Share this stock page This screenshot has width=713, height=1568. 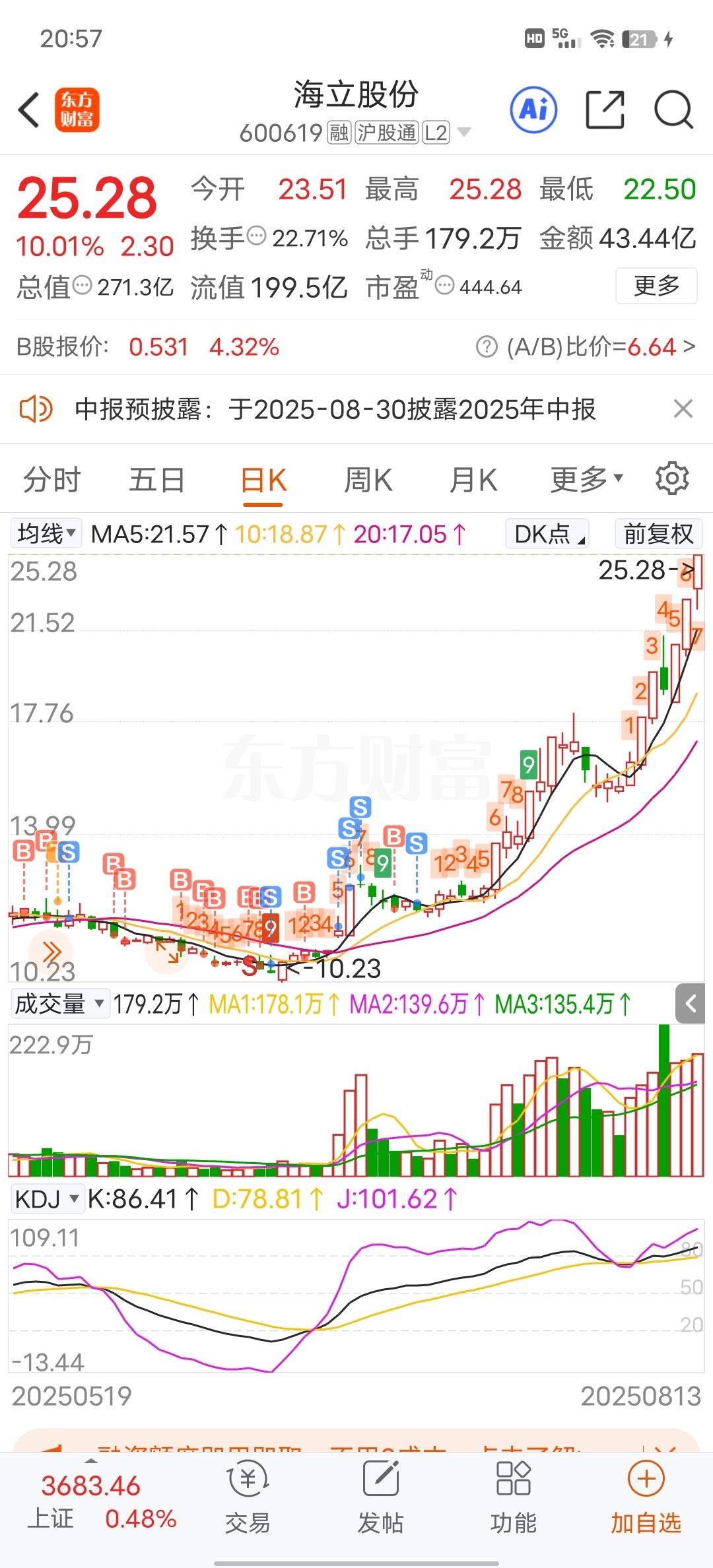click(605, 110)
